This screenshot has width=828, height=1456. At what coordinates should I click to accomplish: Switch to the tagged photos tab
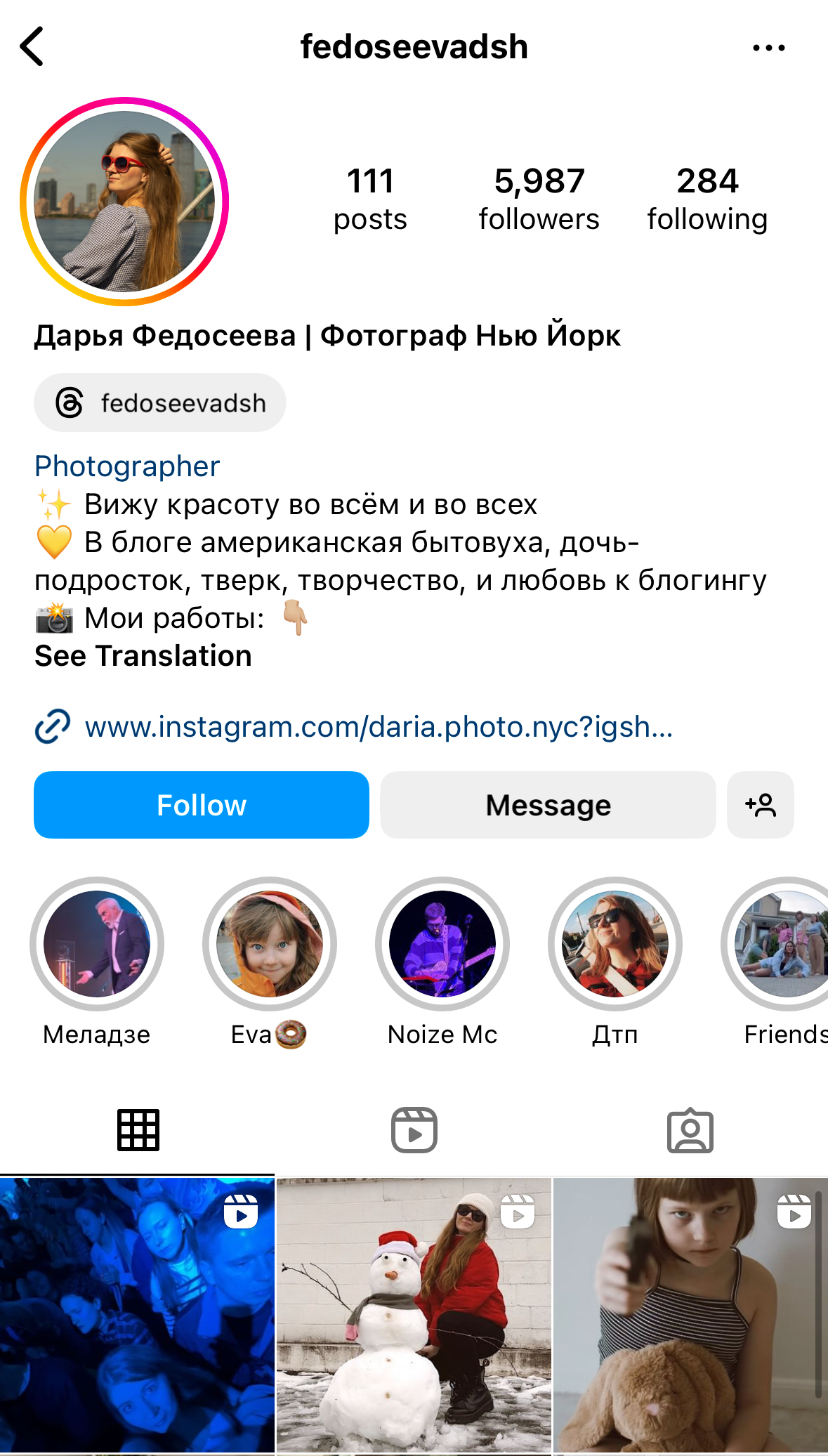[x=690, y=1130]
